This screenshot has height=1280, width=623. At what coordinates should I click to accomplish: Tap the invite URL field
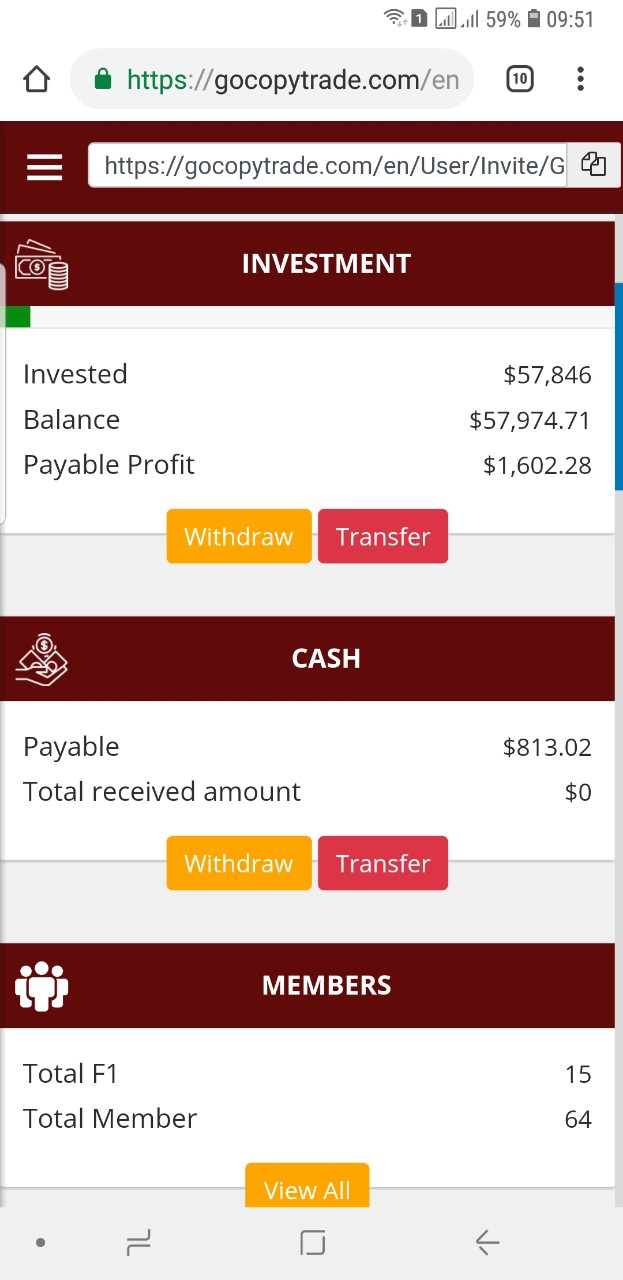(x=328, y=165)
